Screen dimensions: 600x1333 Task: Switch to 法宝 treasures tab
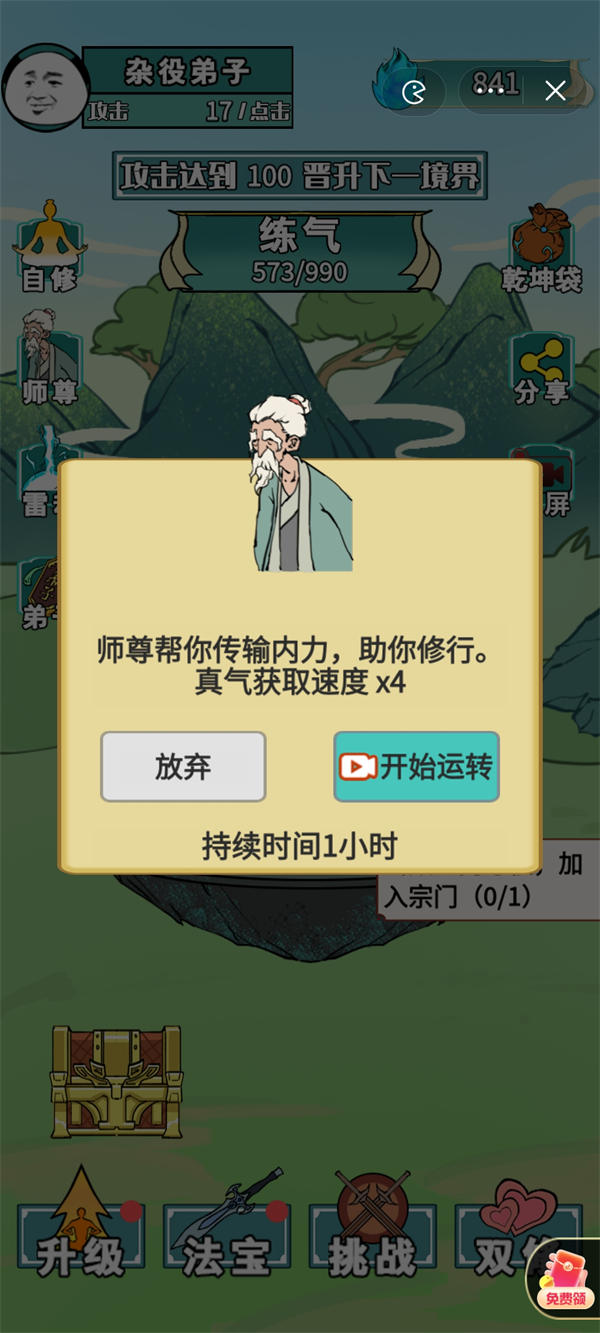[x=227, y=1238]
